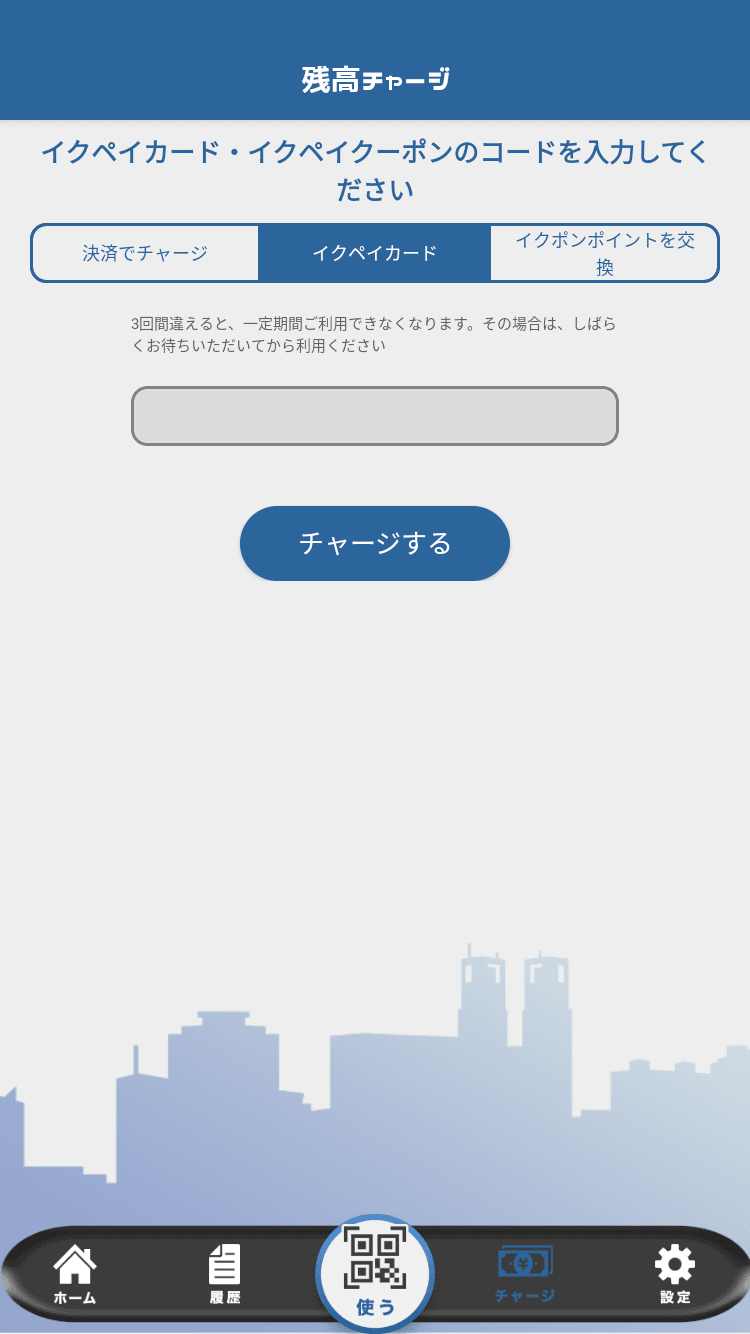Open the イクポンポイントを交換 tab
The height and width of the screenshot is (1334, 750).
point(604,253)
